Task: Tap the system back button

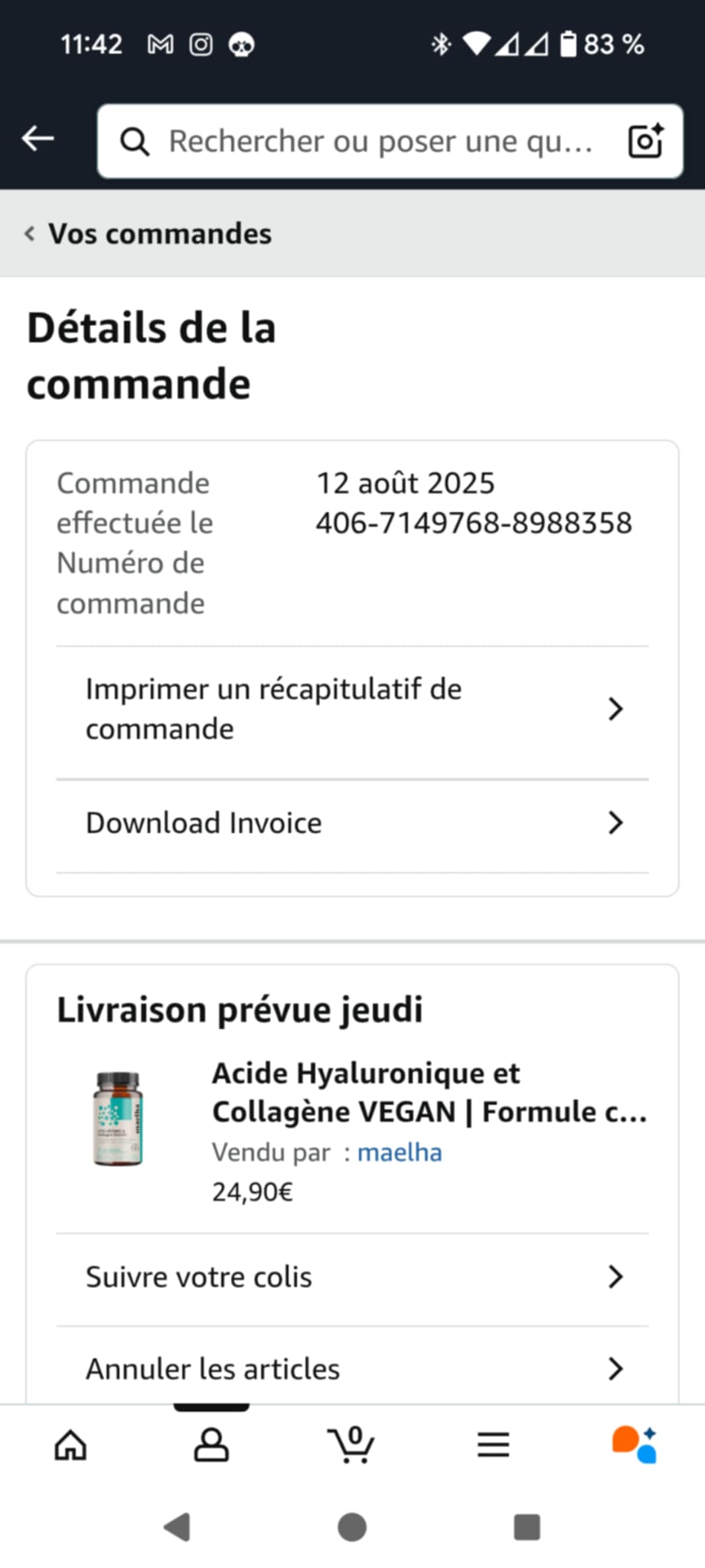Action: tap(178, 1527)
